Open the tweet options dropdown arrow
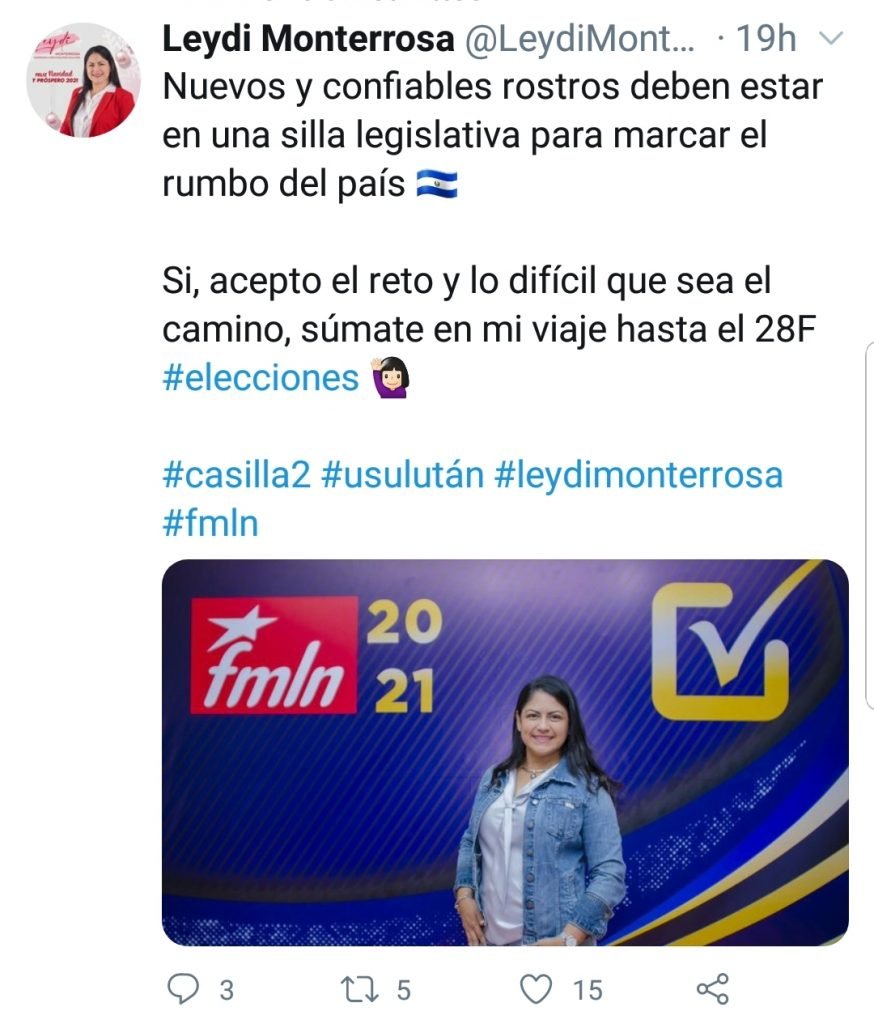Screen dimensions: 874x1024 coord(831,39)
